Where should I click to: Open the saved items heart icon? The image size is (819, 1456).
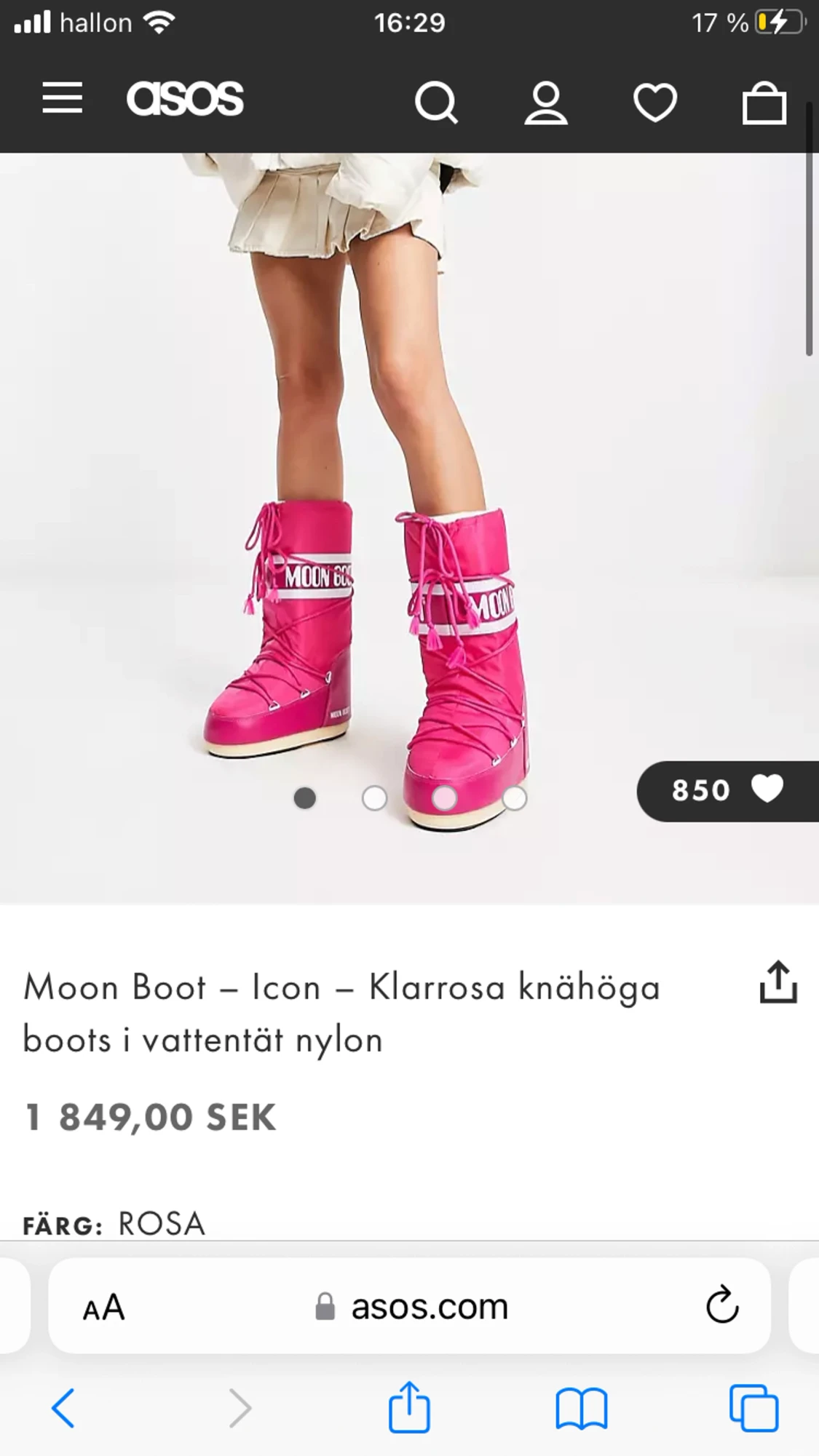pyautogui.click(x=654, y=103)
